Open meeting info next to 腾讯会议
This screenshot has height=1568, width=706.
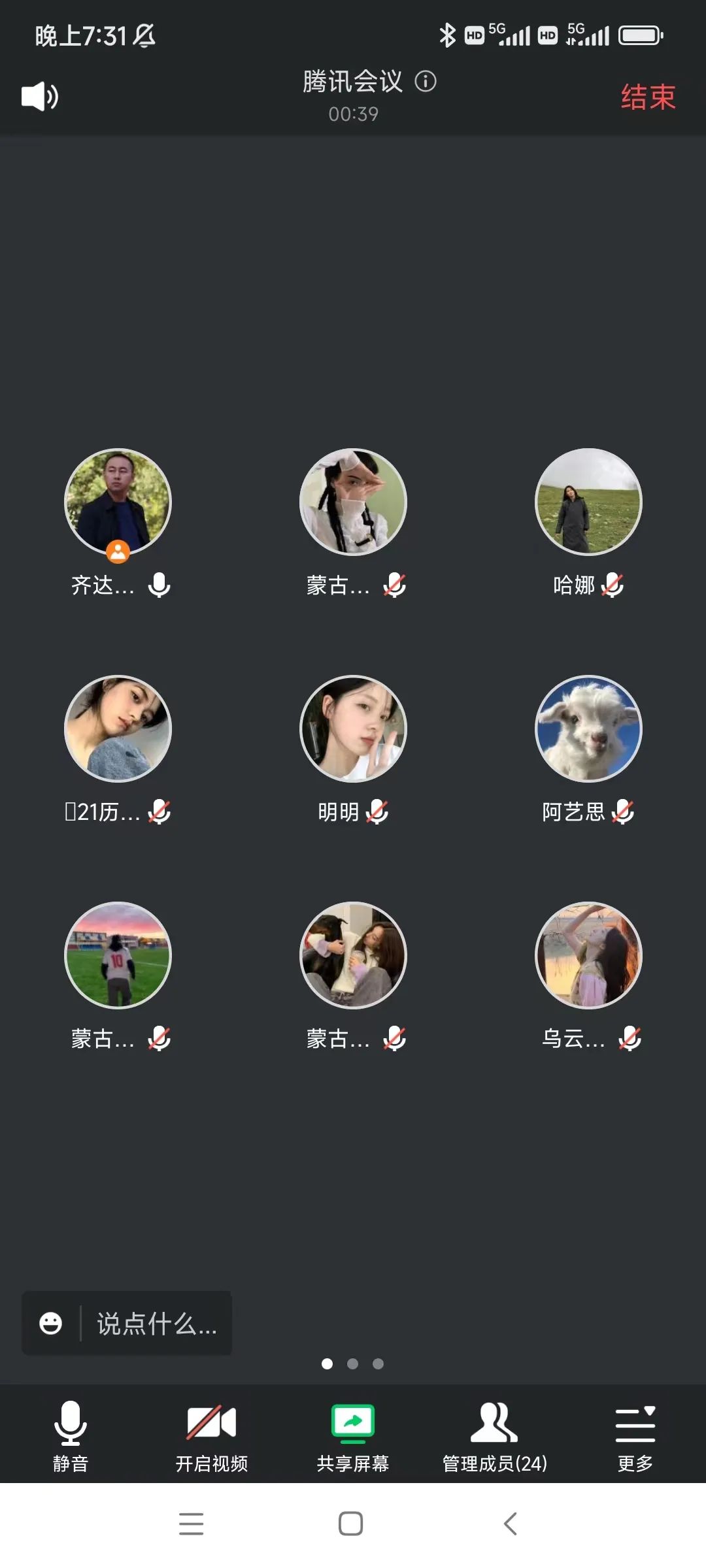pos(426,82)
